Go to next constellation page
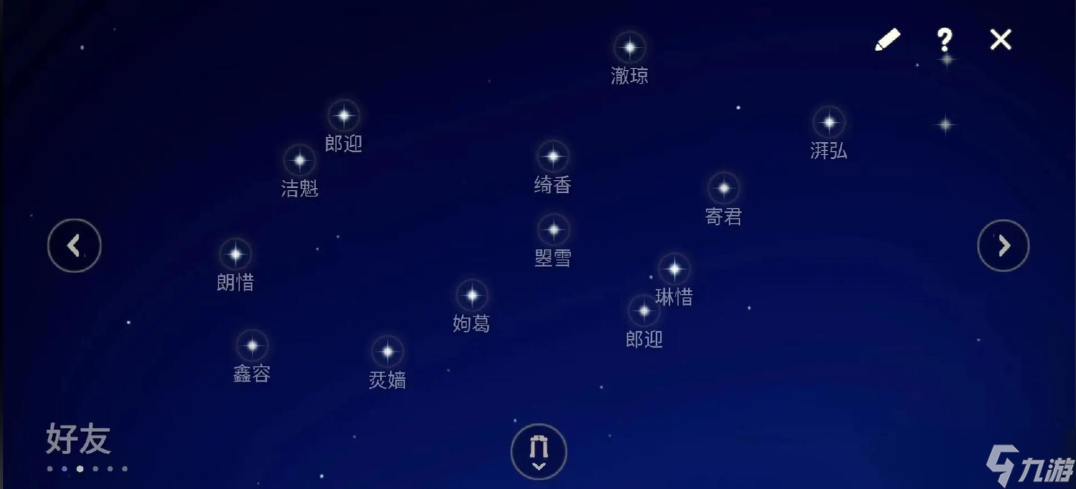The width and height of the screenshot is (1076, 489). click(x=1003, y=245)
